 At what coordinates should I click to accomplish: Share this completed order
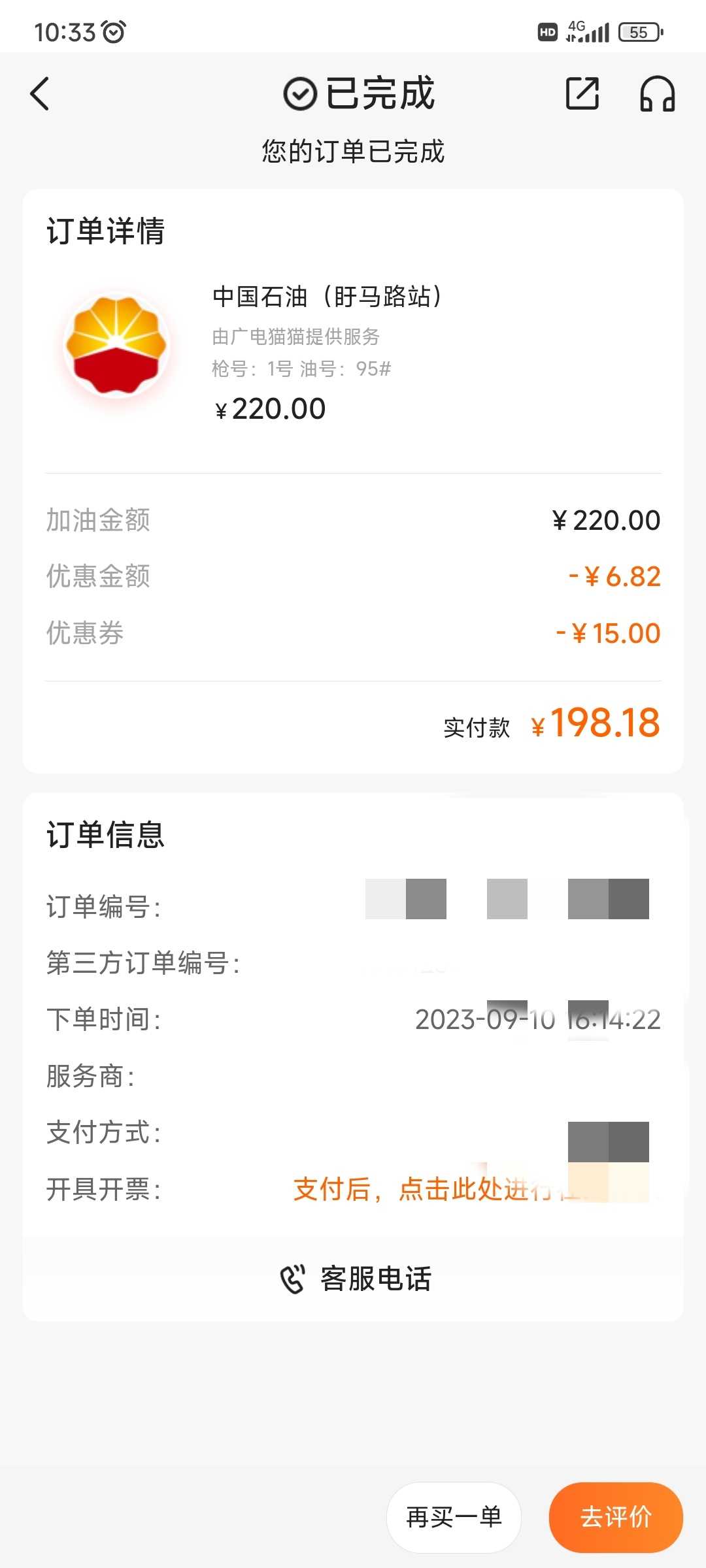click(x=582, y=93)
